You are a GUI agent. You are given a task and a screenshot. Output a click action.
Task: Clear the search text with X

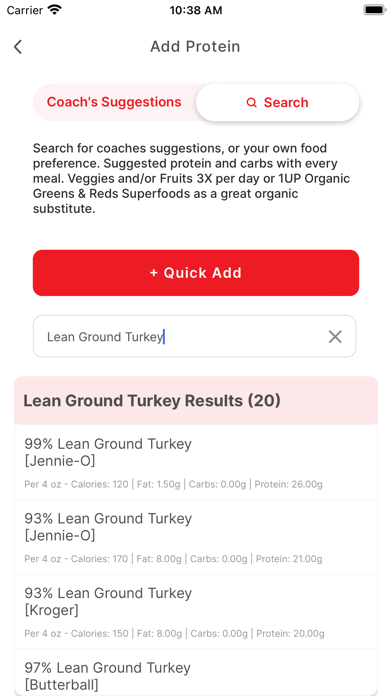[335, 337]
